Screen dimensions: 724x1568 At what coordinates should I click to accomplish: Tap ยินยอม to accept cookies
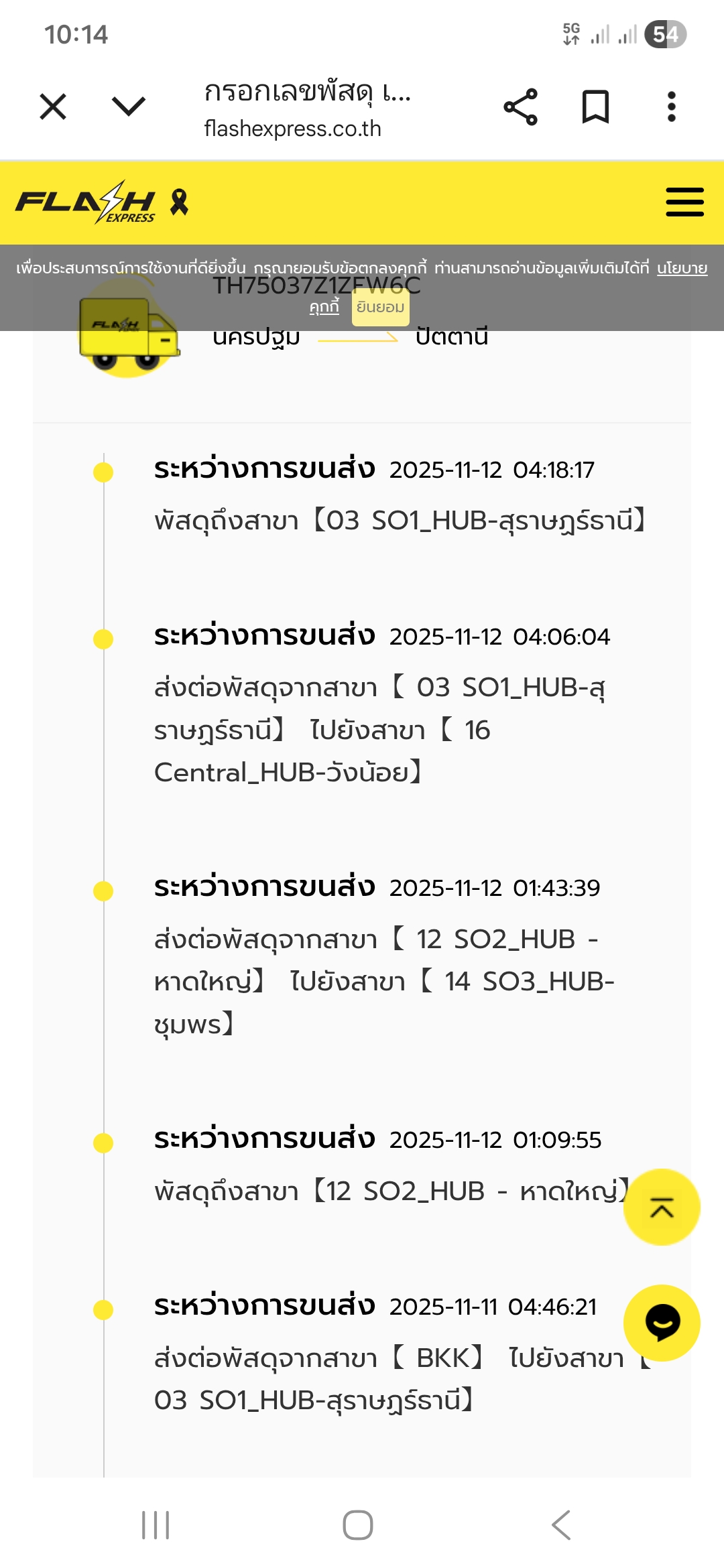[x=380, y=307]
